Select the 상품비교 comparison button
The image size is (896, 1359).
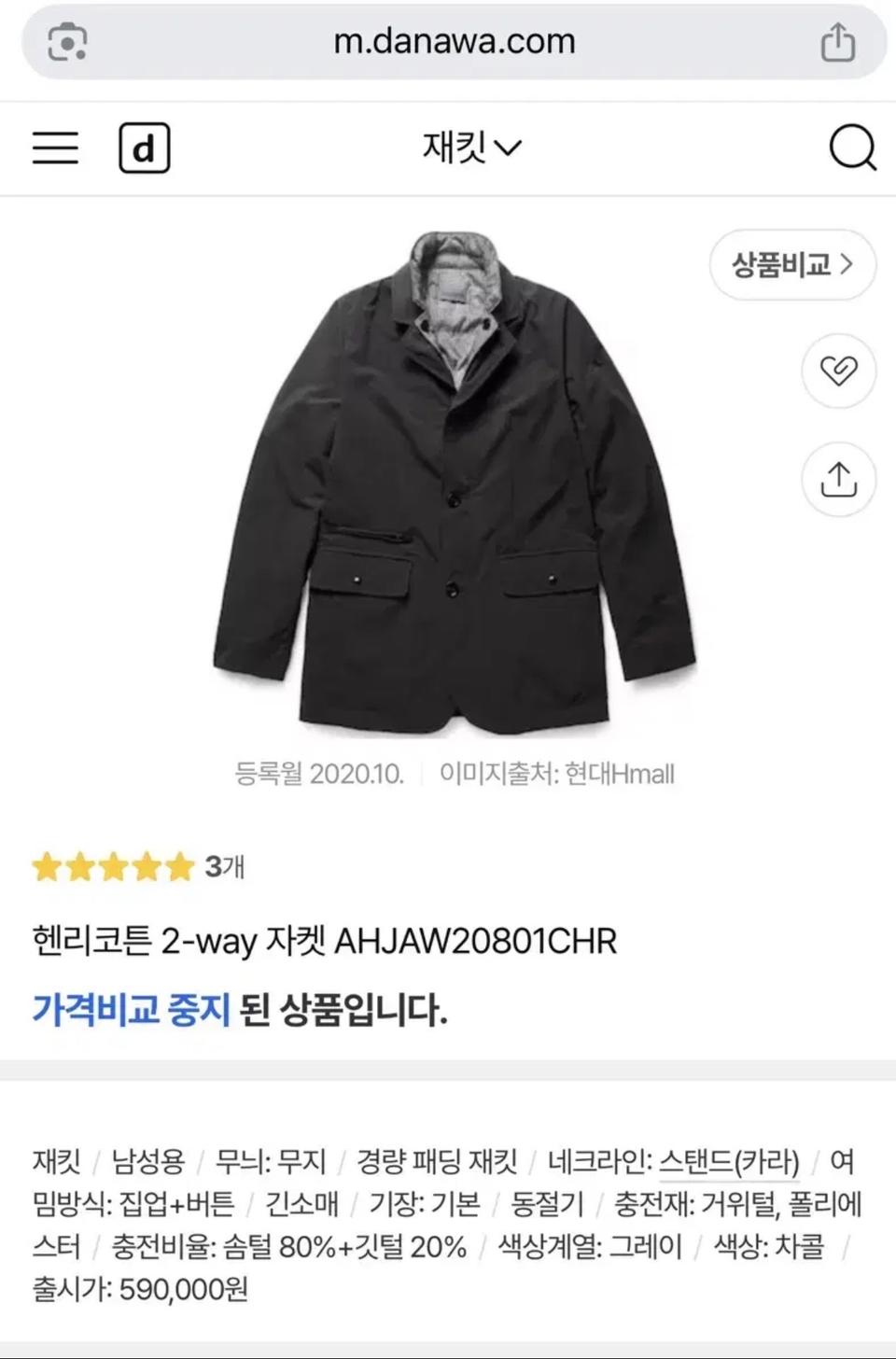(x=791, y=264)
